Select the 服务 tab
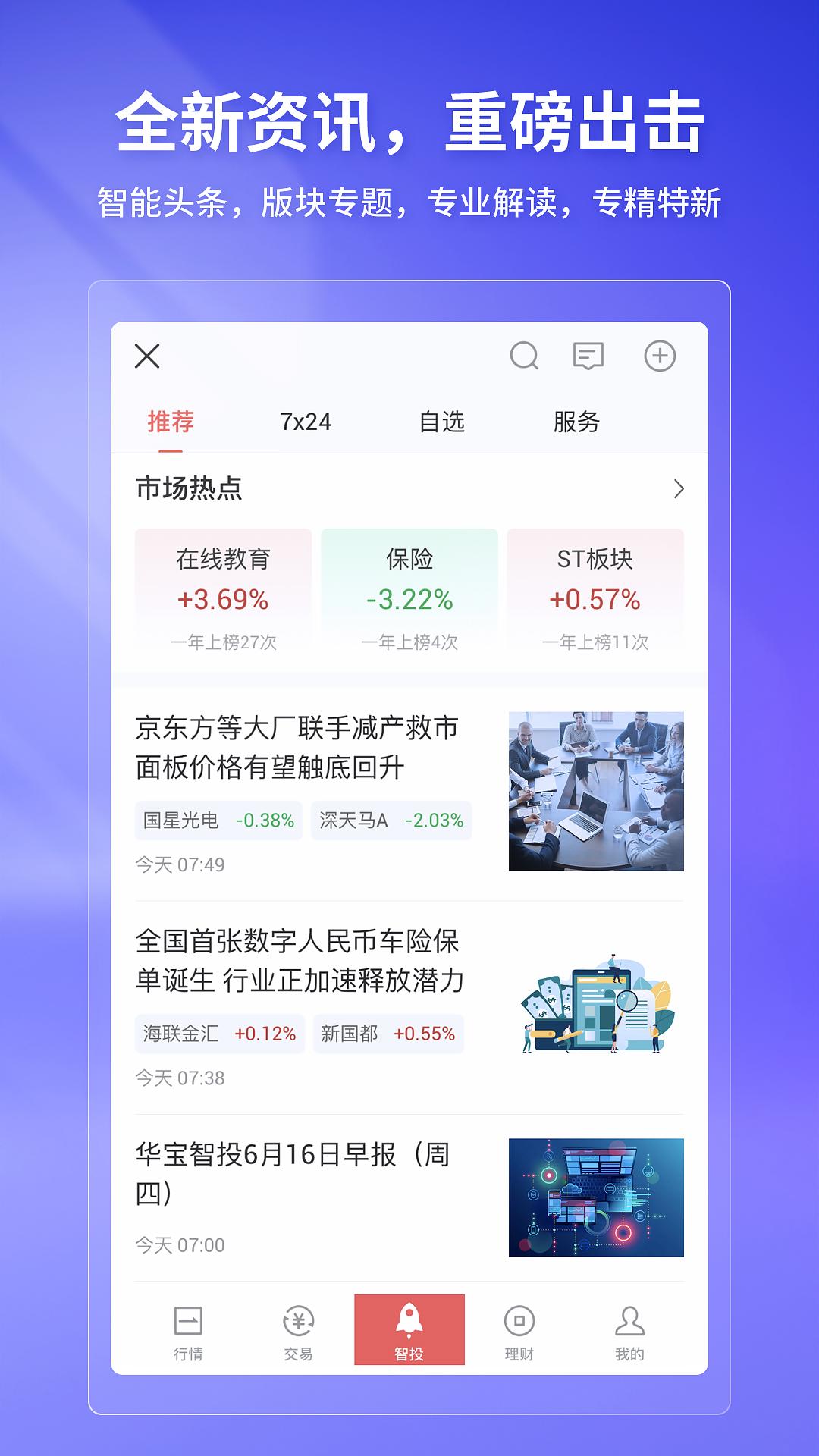 pos(576,423)
